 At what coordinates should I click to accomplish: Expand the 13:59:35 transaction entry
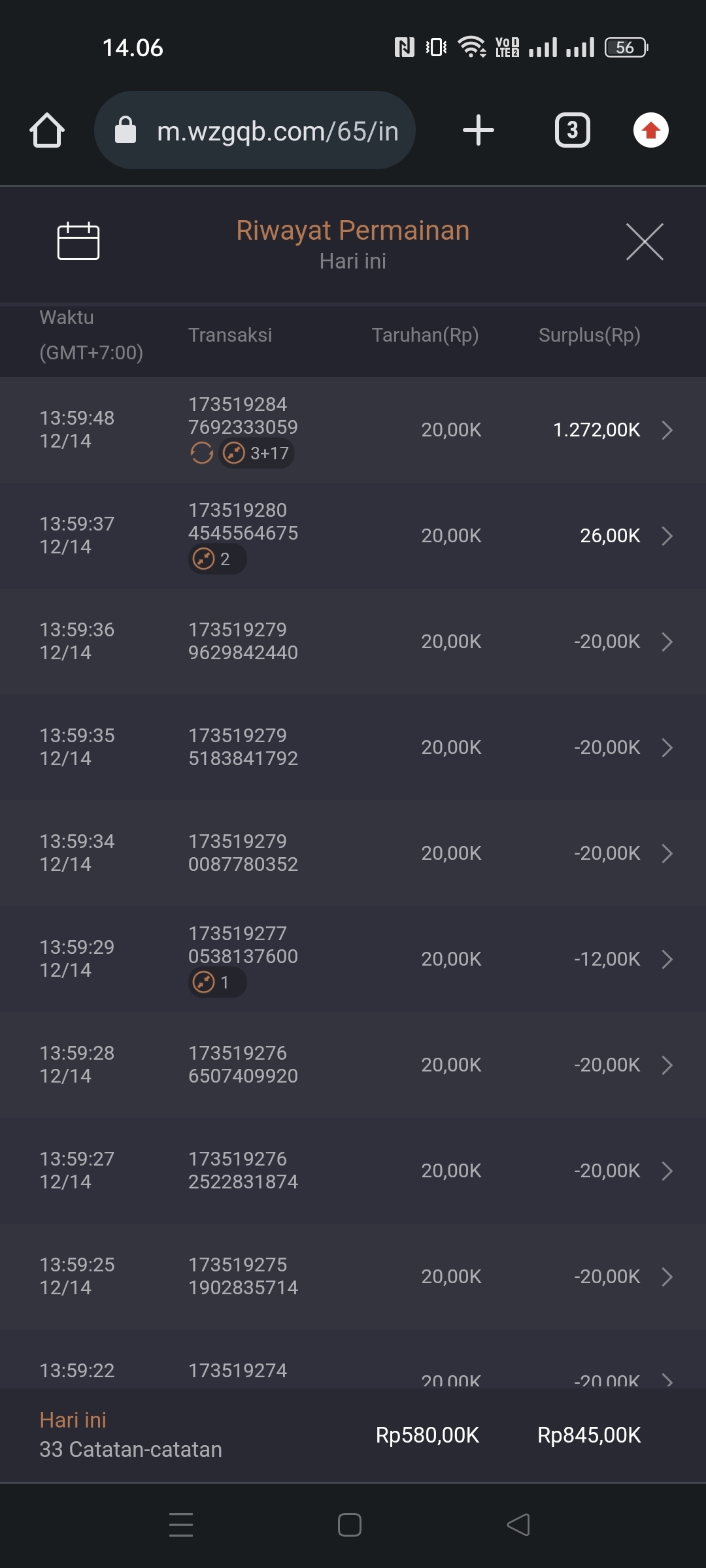(667, 747)
